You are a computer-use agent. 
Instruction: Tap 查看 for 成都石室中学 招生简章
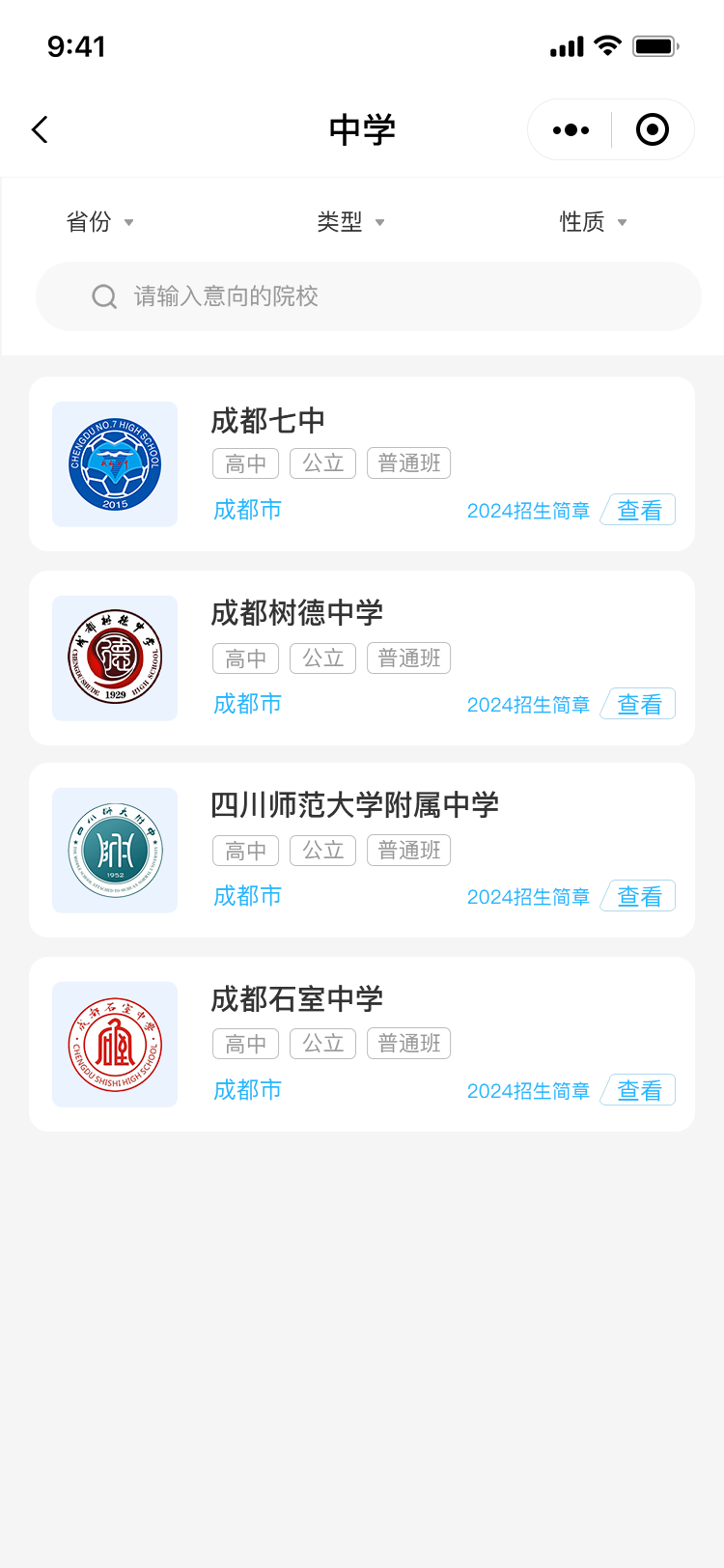point(639,1091)
